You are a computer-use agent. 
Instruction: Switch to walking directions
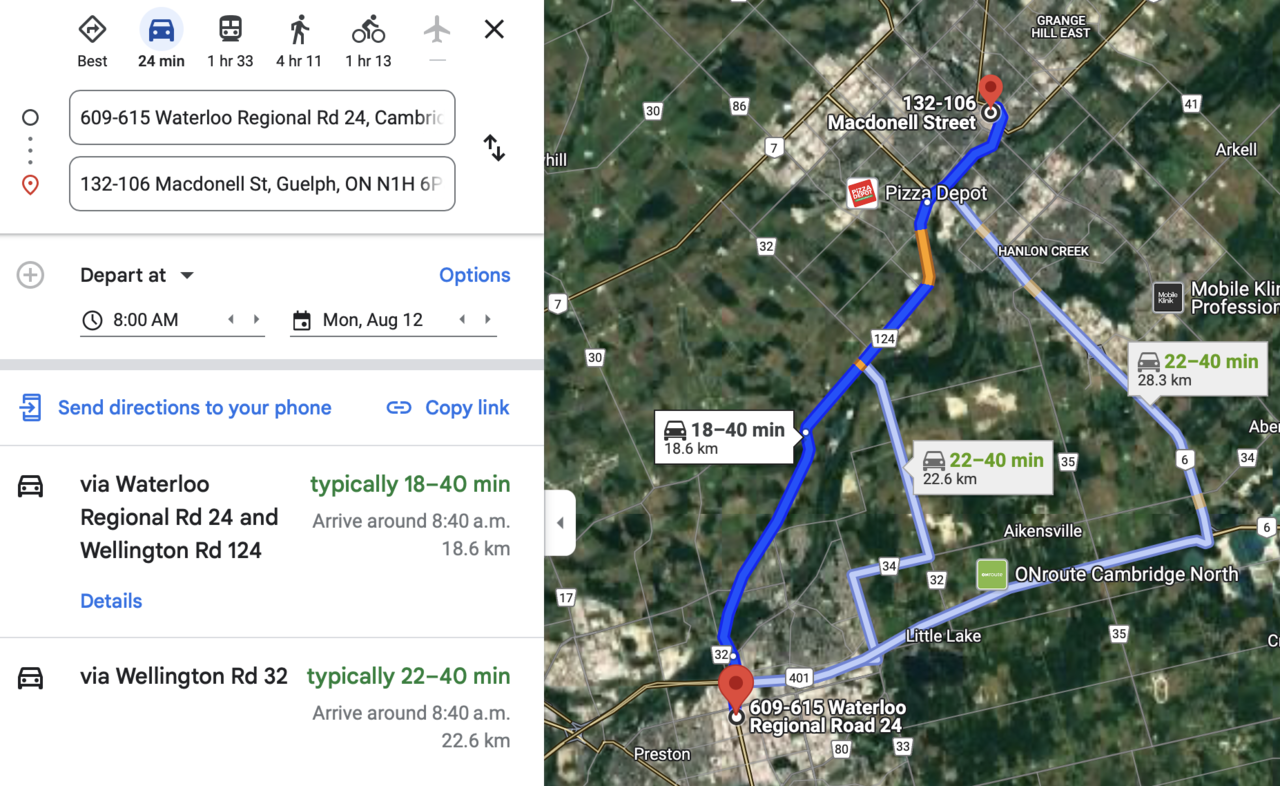point(299,40)
